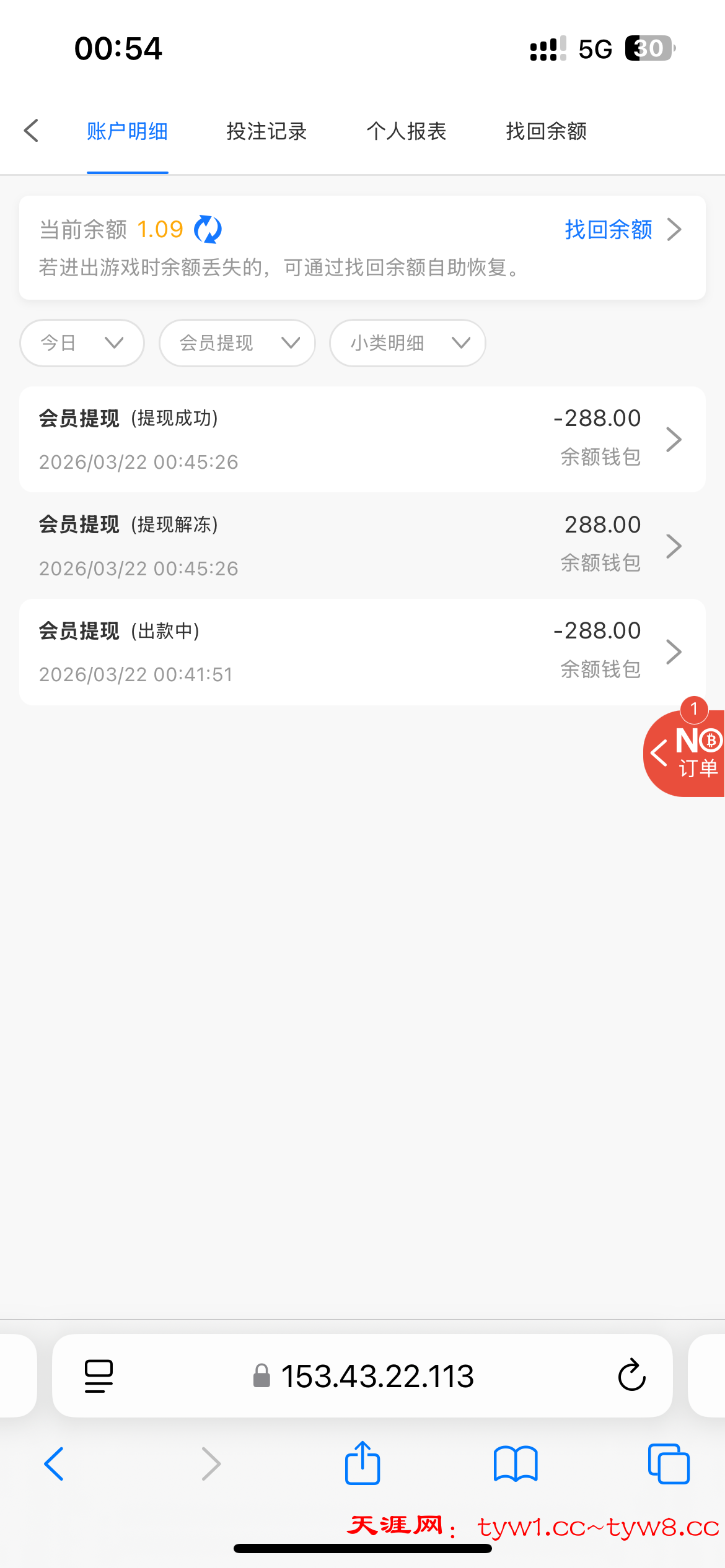725x1568 pixels.
Task: Open the red floating 订单 button
Action: 688,754
